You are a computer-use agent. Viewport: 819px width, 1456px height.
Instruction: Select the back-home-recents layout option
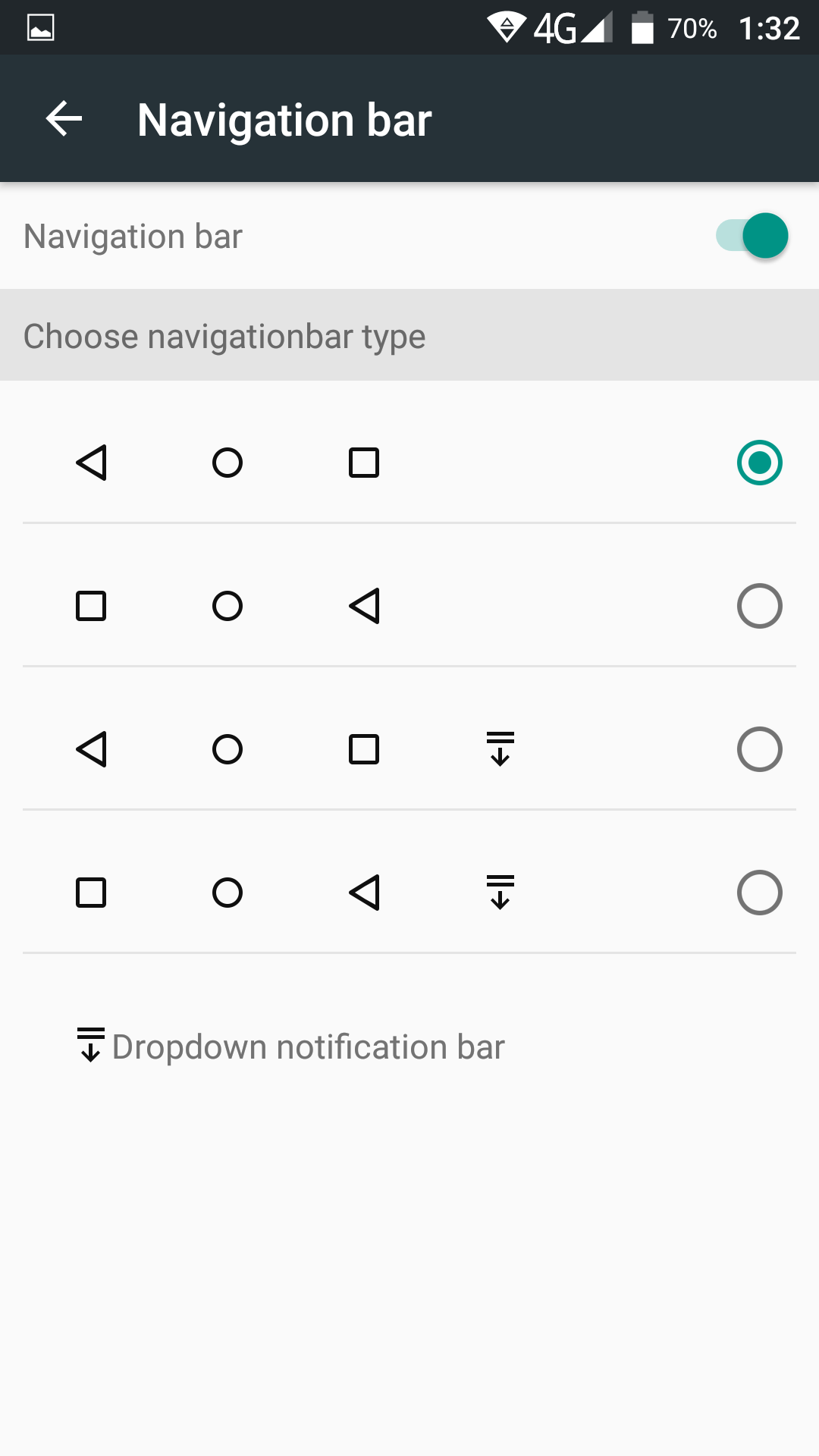point(759,463)
